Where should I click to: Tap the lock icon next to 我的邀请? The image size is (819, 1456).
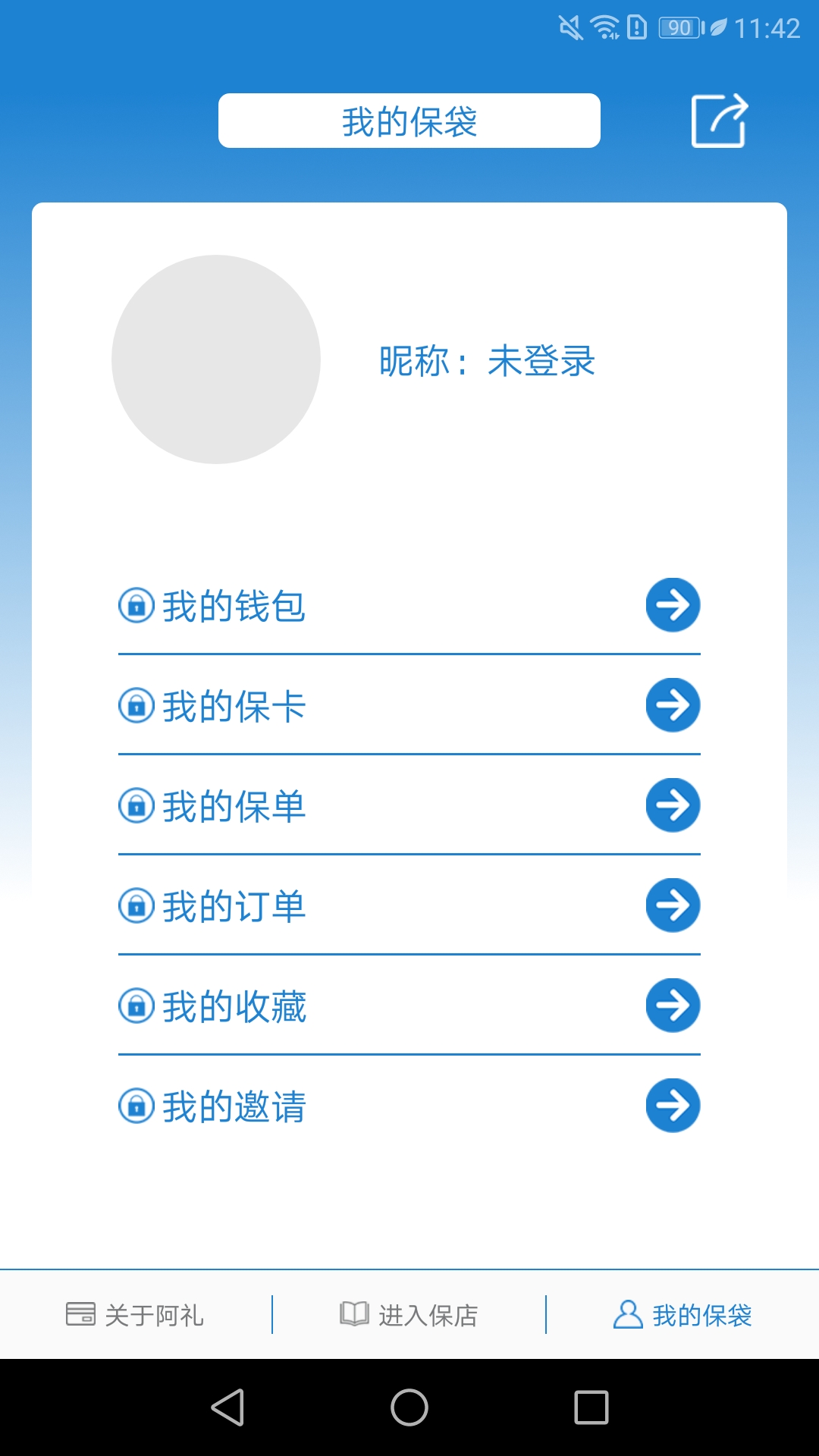[x=136, y=1105]
